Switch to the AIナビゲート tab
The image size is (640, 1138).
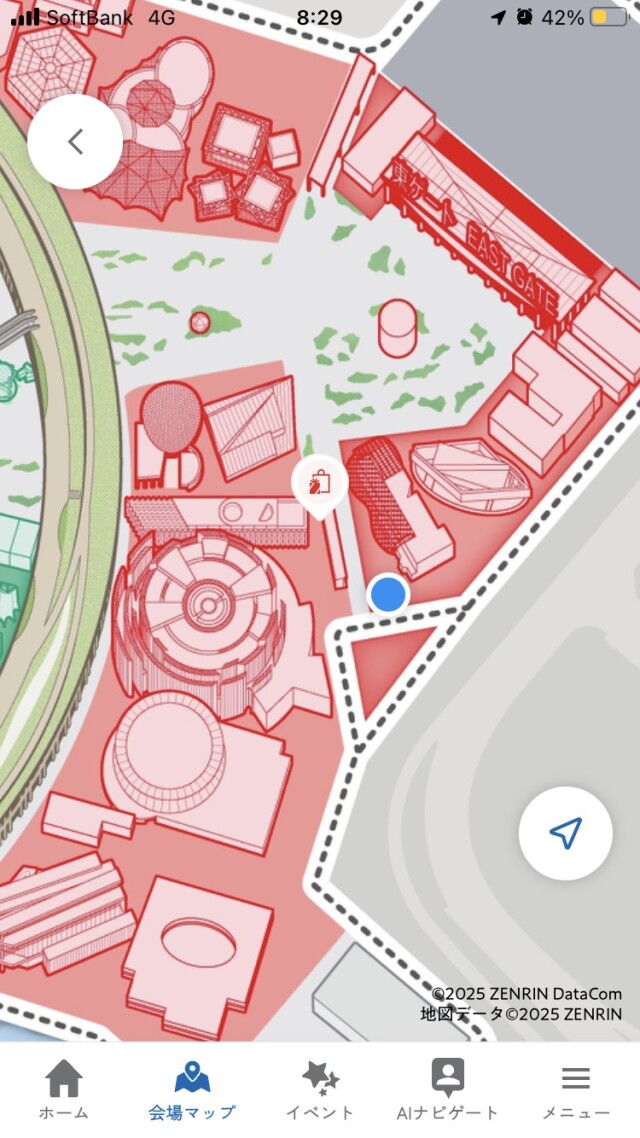pos(448,1089)
